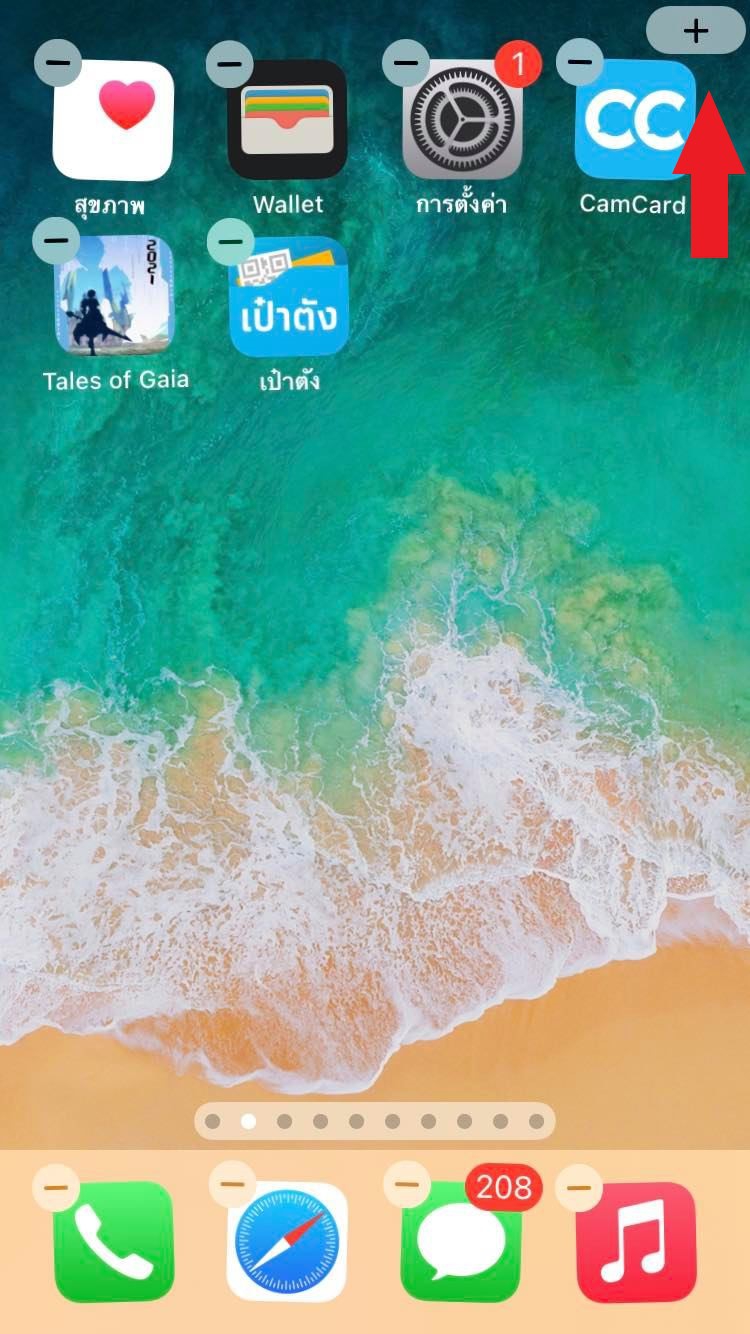Viewport: 750px width, 1334px height.
Task: Tap the home screen page dots indicator
Action: coord(374,1121)
